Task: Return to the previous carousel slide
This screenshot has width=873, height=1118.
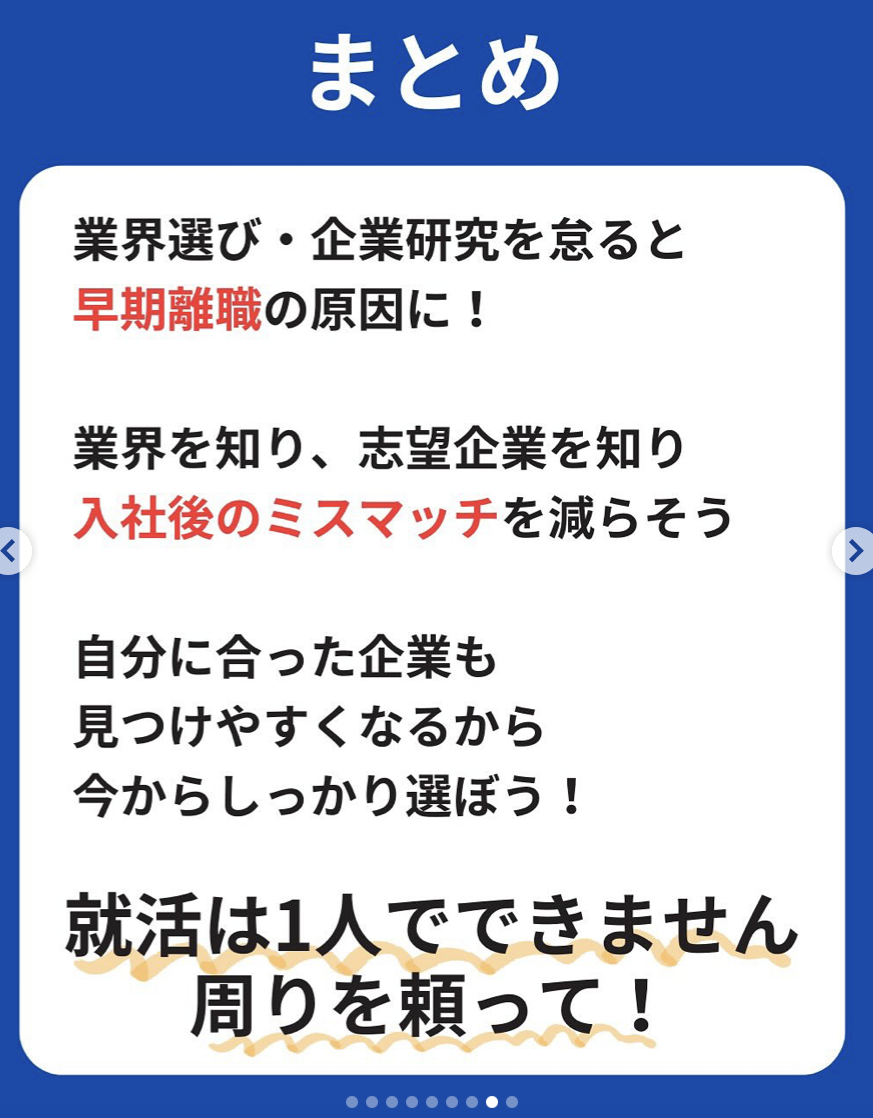Action: point(10,550)
